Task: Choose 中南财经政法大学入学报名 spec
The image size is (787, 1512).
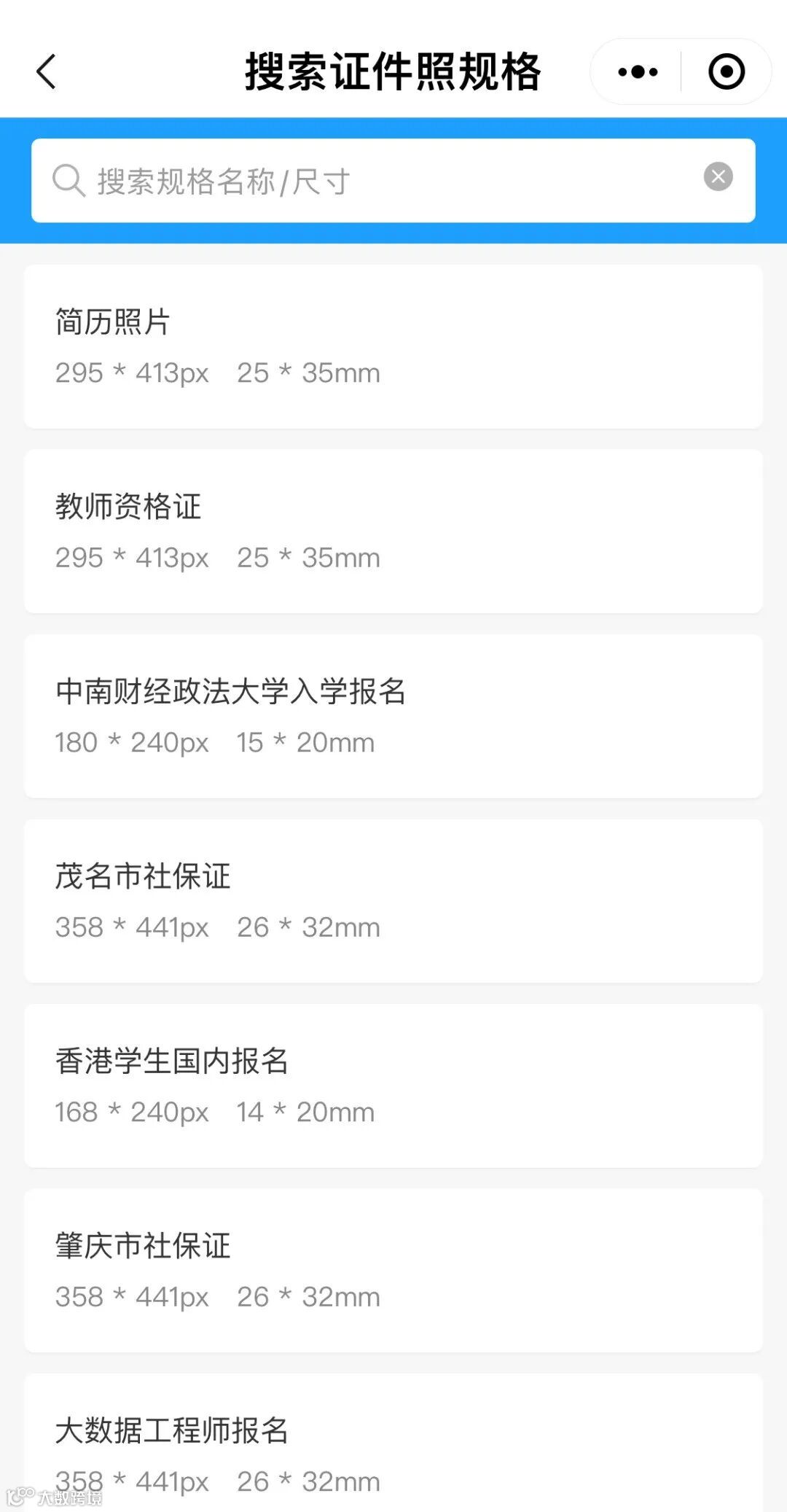Action: (393, 716)
